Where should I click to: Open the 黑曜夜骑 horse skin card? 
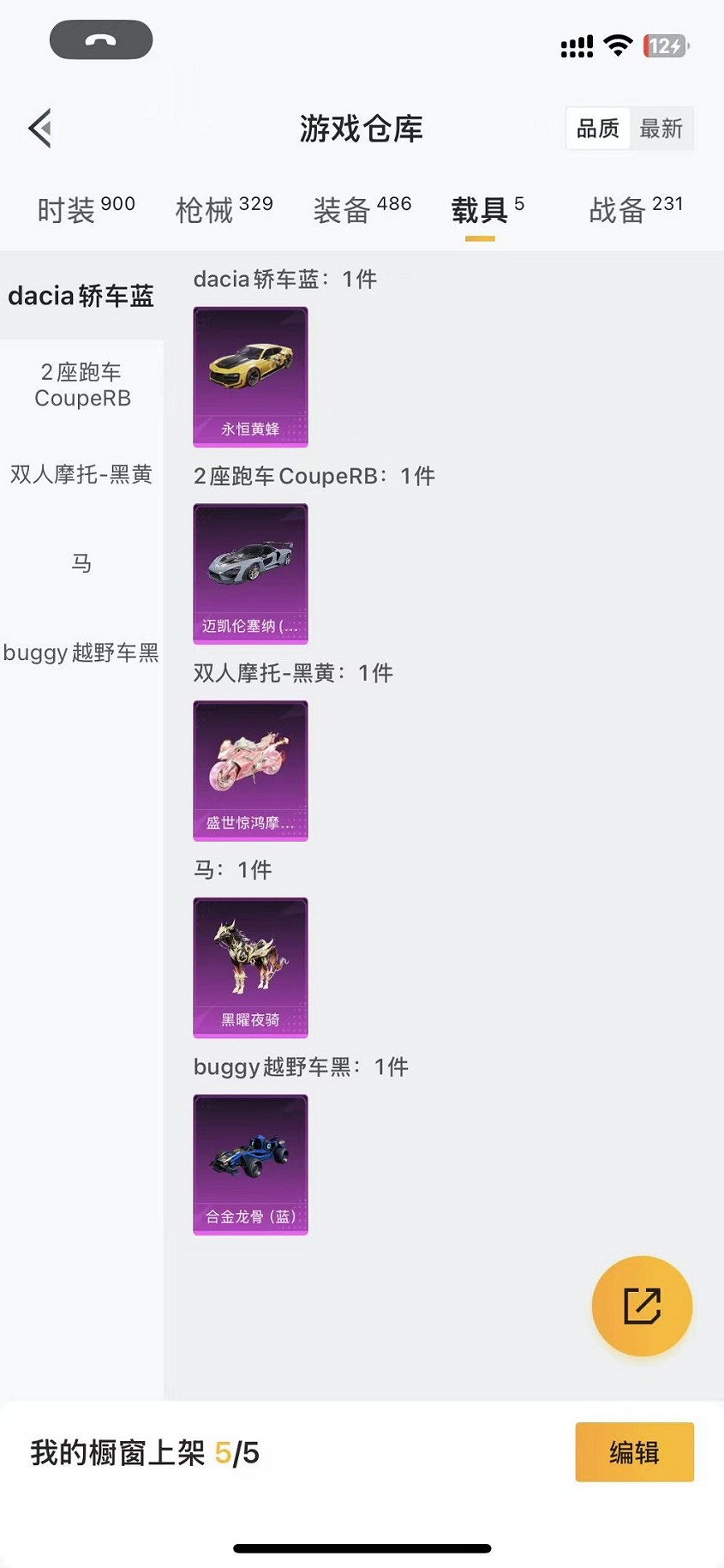pos(250,967)
